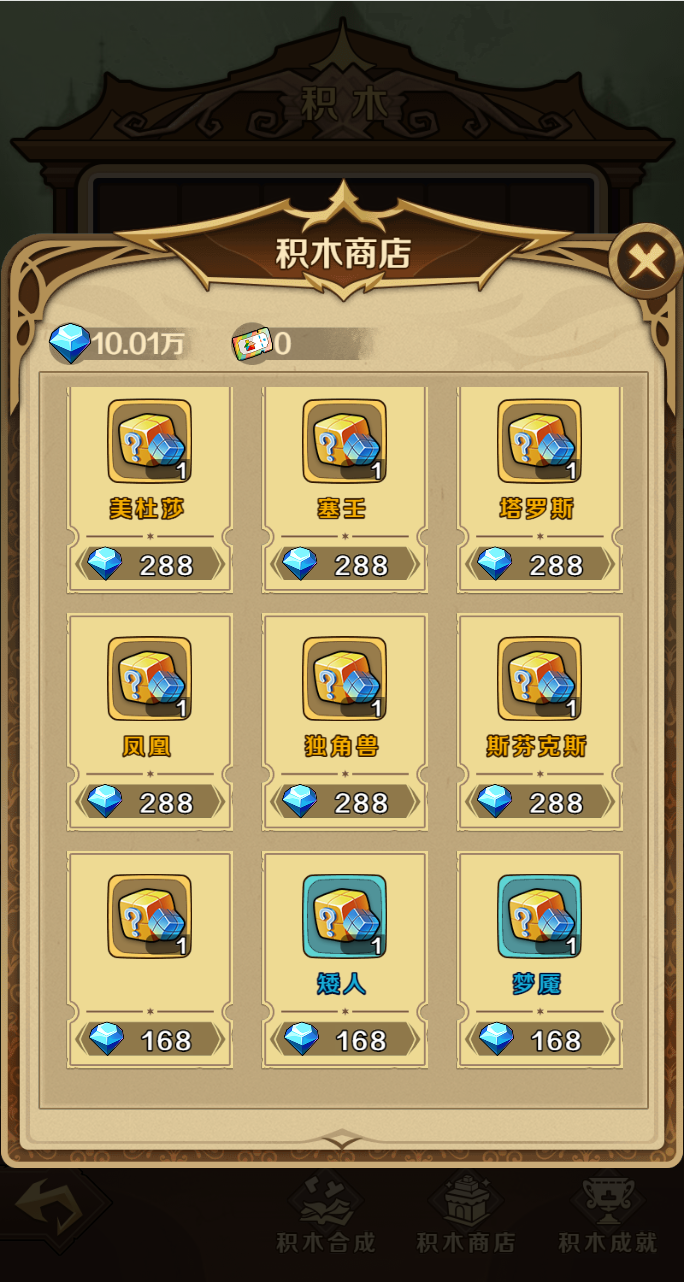This screenshot has width=684, height=1282.
Task: Close the 积木商店 dialog
Action: 646,262
